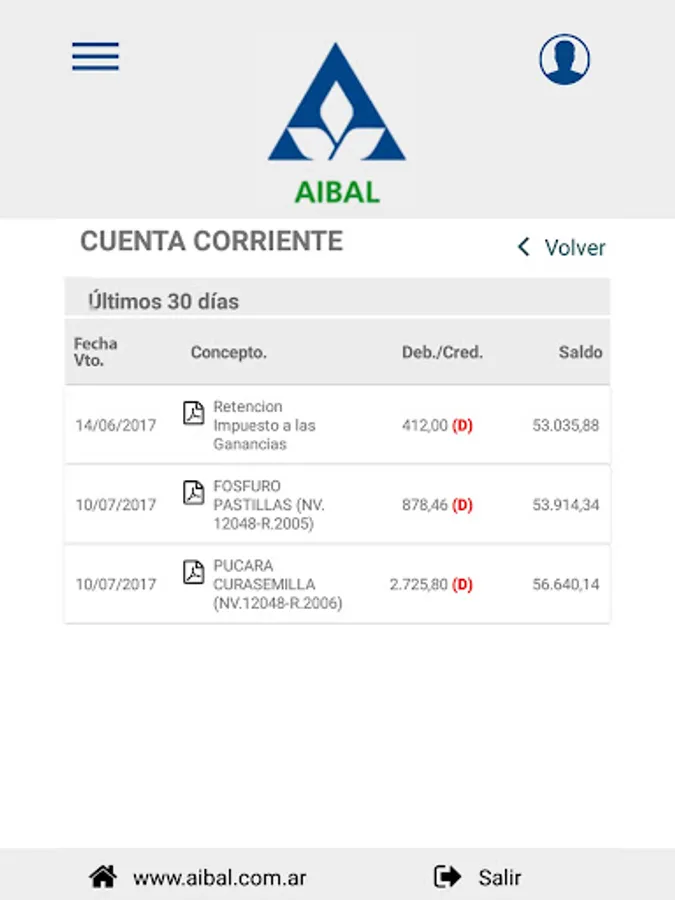The height and width of the screenshot is (900, 675).
Task: Log out with Salir
Action: pos(478,877)
